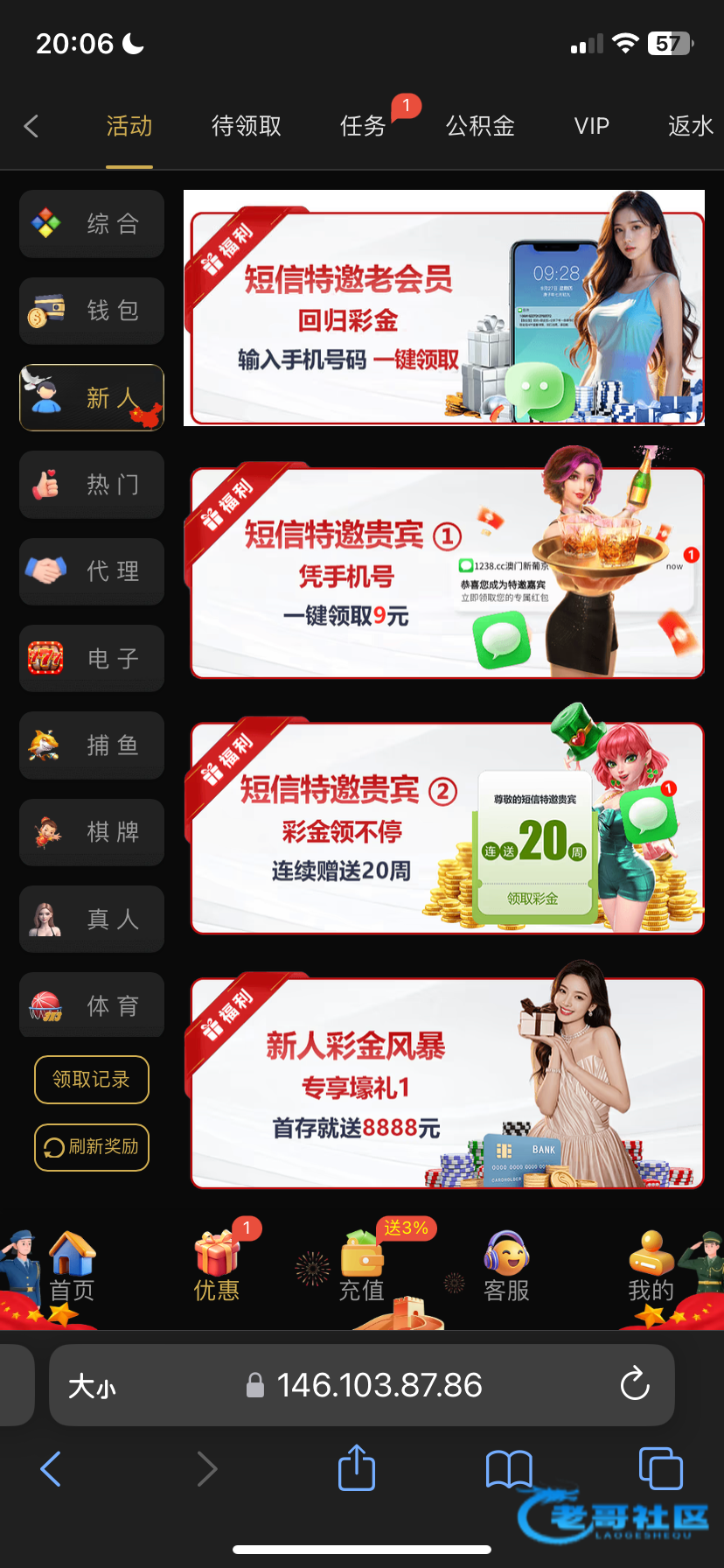The height and width of the screenshot is (1568, 724).
Task: Choose the 热门 category
Action: point(92,485)
